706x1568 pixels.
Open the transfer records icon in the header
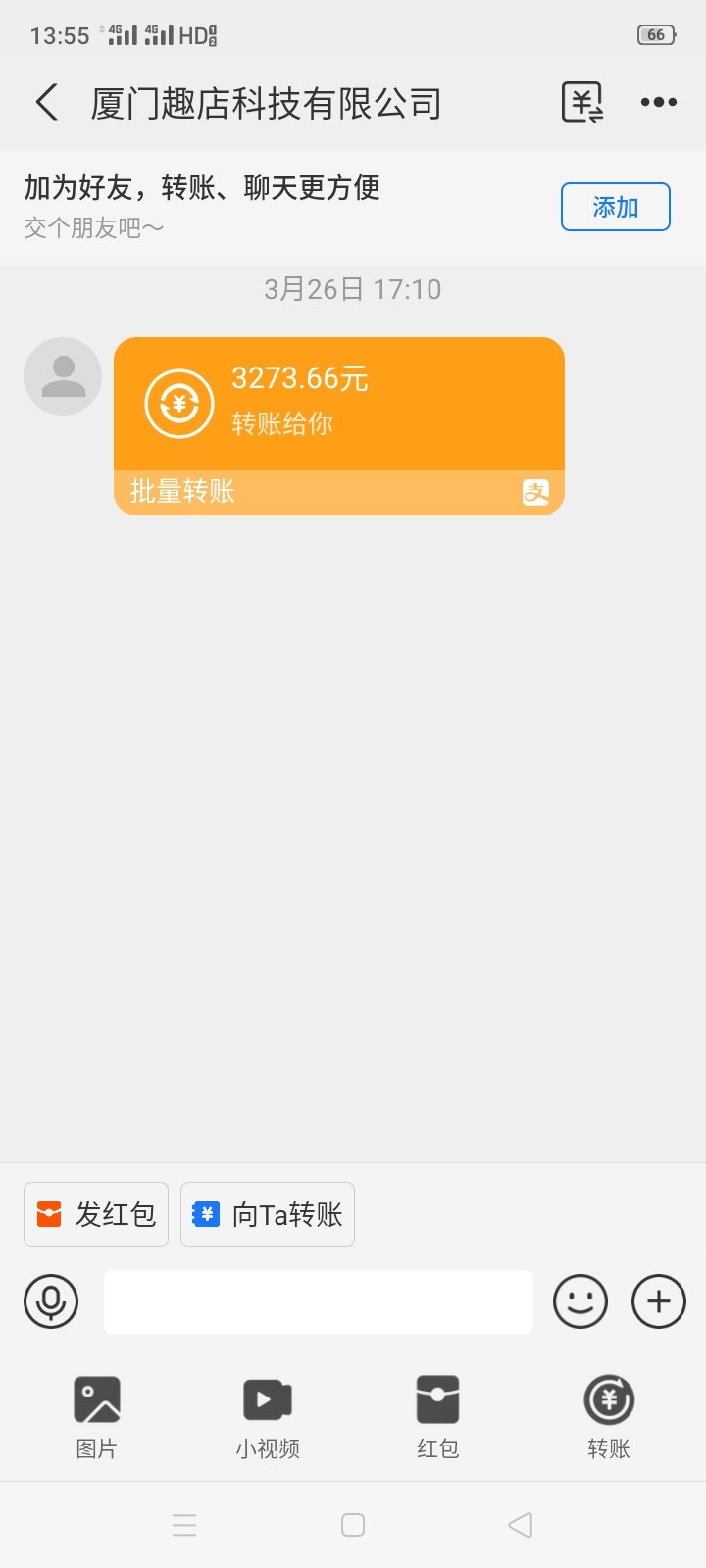tap(581, 102)
